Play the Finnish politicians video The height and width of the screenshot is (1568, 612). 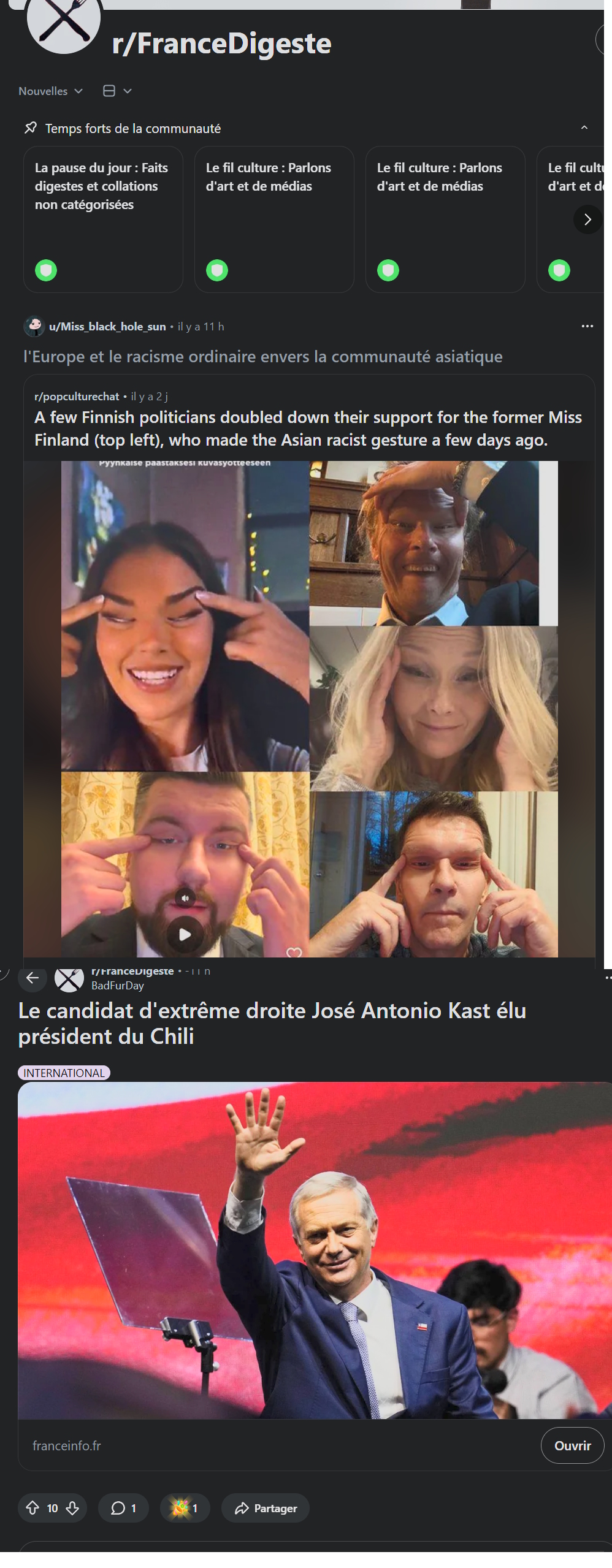click(x=185, y=934)
